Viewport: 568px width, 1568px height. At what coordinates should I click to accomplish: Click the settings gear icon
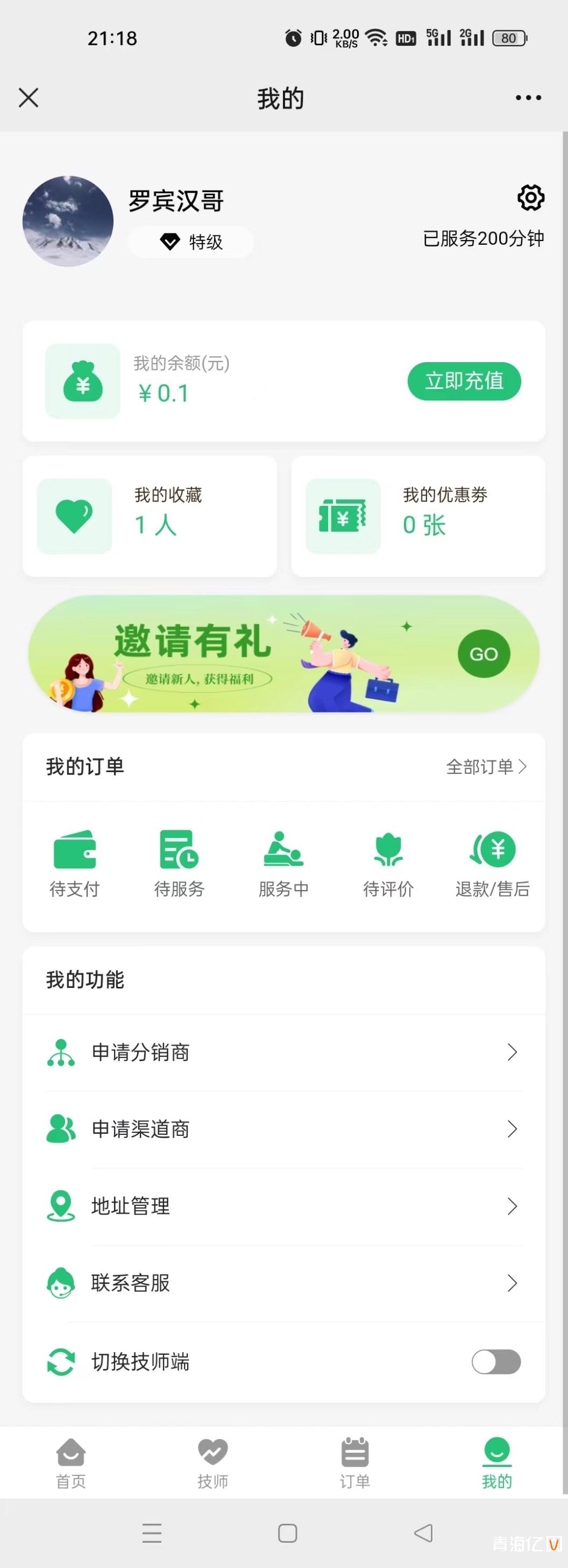click(530, 197)
